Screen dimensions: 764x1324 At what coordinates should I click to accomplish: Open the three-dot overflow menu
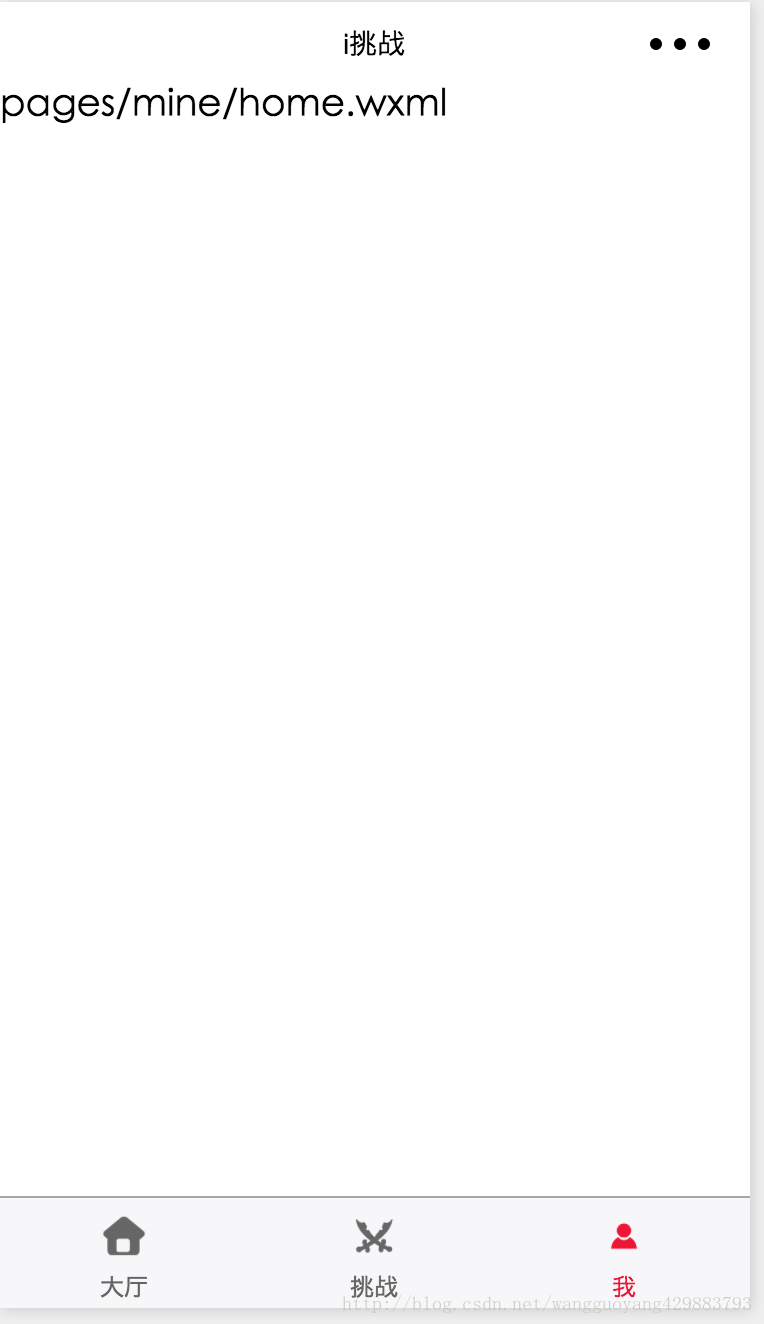(x=680, y=44)
